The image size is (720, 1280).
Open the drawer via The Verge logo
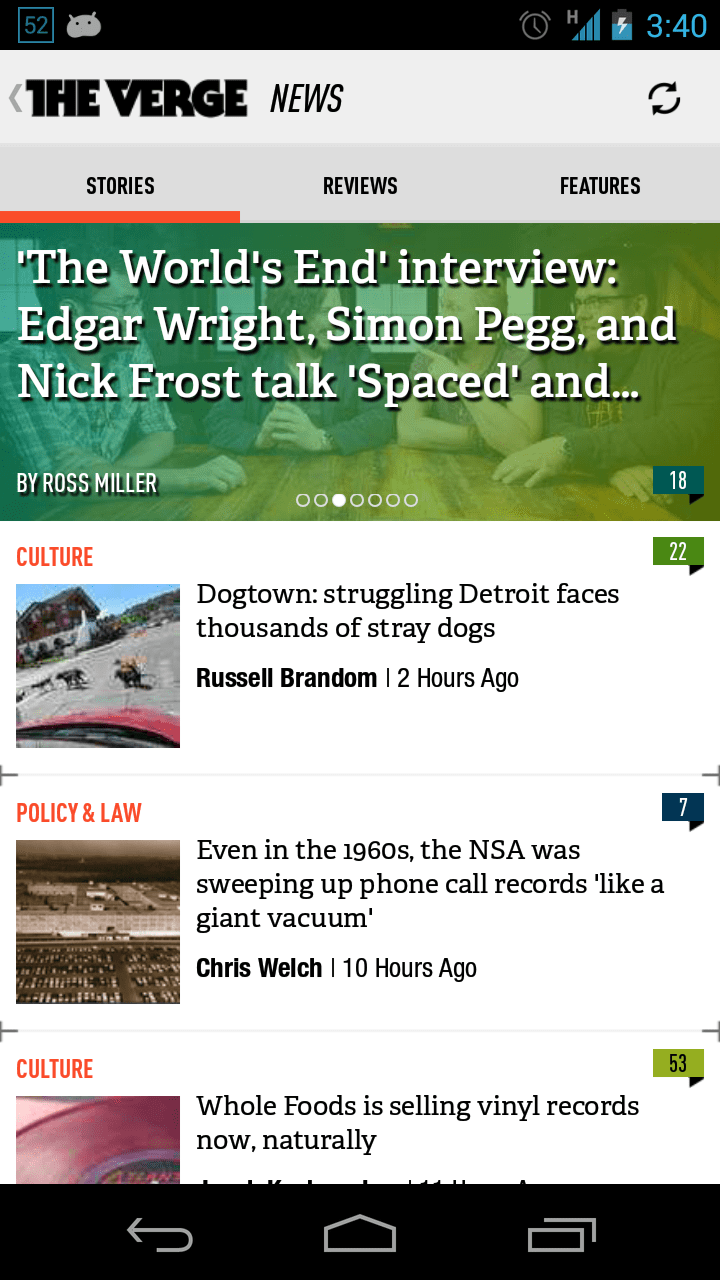click(130, 98)
